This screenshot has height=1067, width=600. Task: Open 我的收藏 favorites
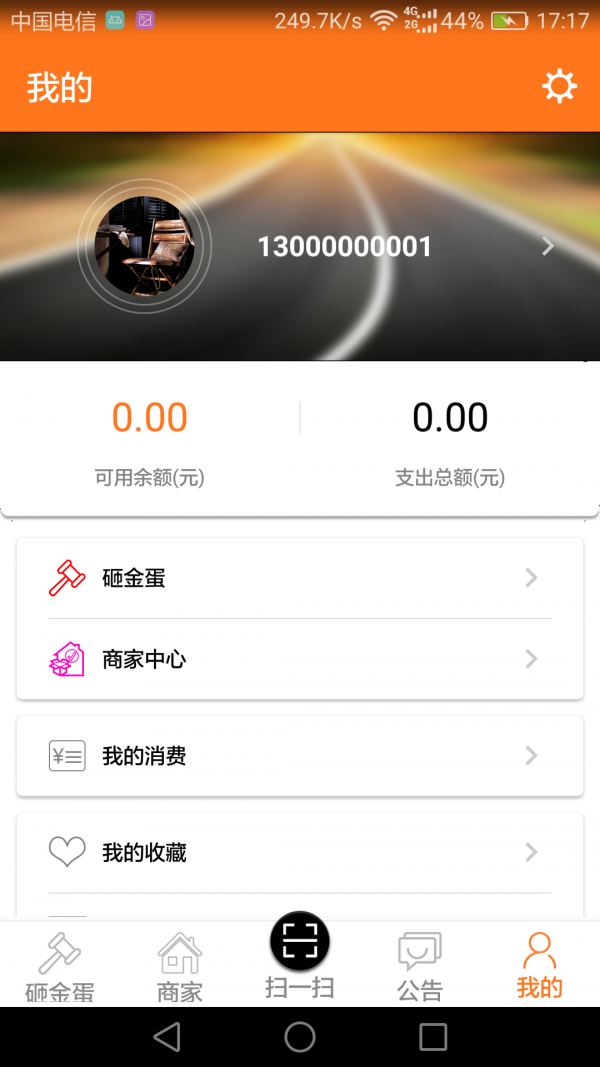[x=300, y=852]
